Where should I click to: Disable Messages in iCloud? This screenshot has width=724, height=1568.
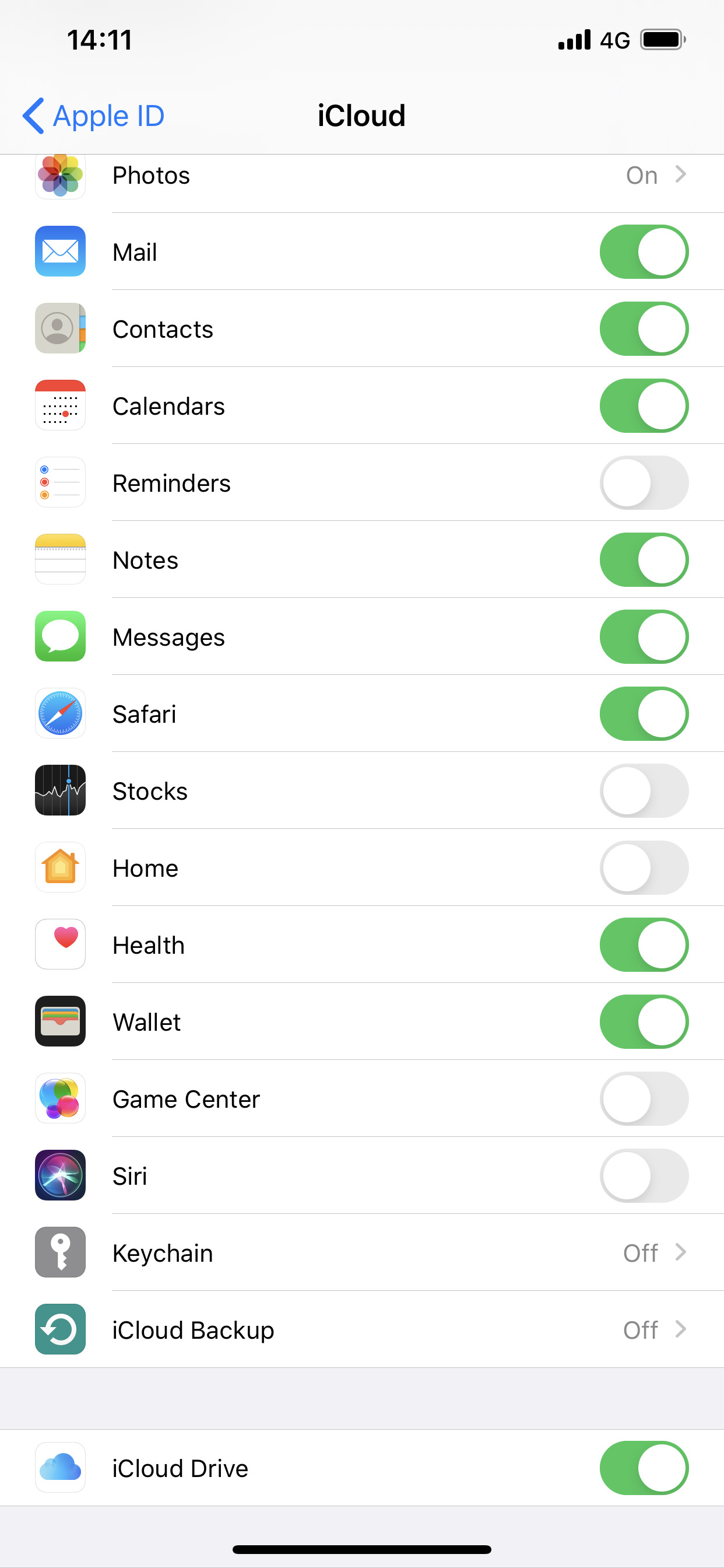(x=644, y=636)
